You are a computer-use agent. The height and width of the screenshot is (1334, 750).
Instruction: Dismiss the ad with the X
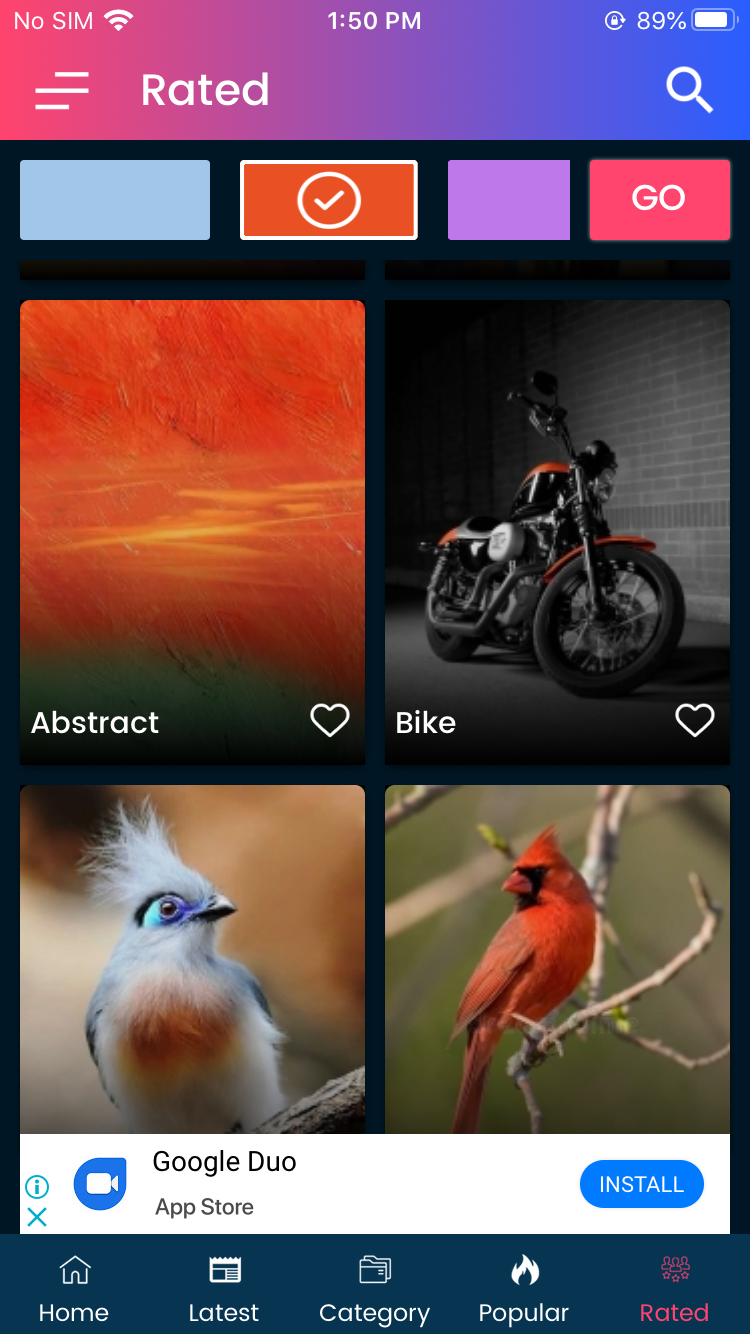pyautogui.click(x=37, y=1218)
